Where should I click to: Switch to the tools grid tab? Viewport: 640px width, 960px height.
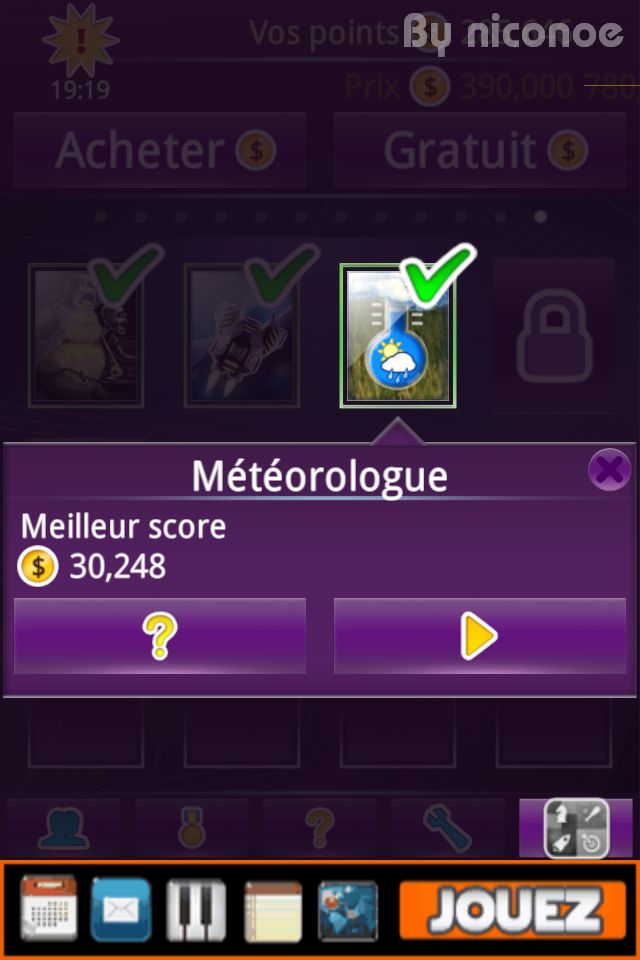[x=575, y=828]
